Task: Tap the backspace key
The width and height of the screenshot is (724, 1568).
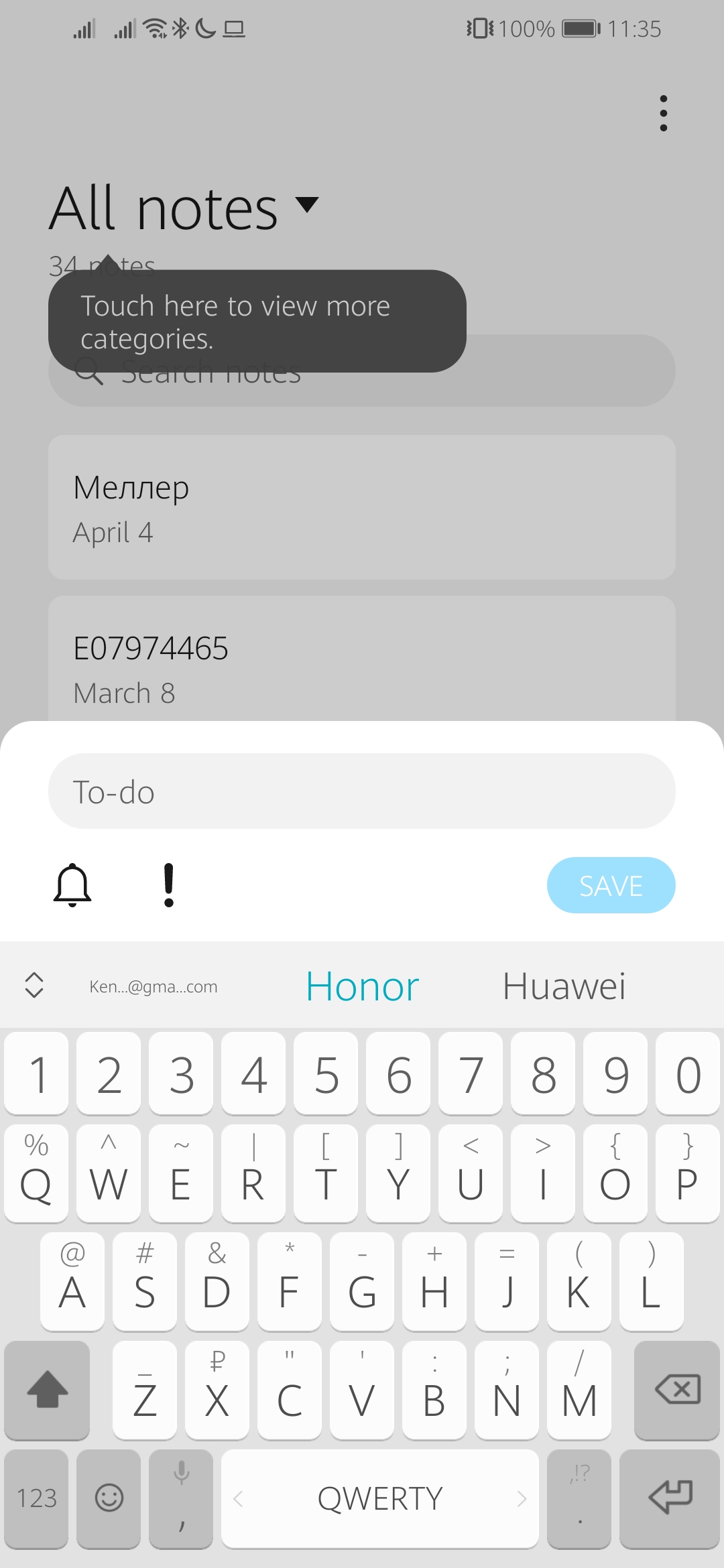Action: (x=677, y=1390)
